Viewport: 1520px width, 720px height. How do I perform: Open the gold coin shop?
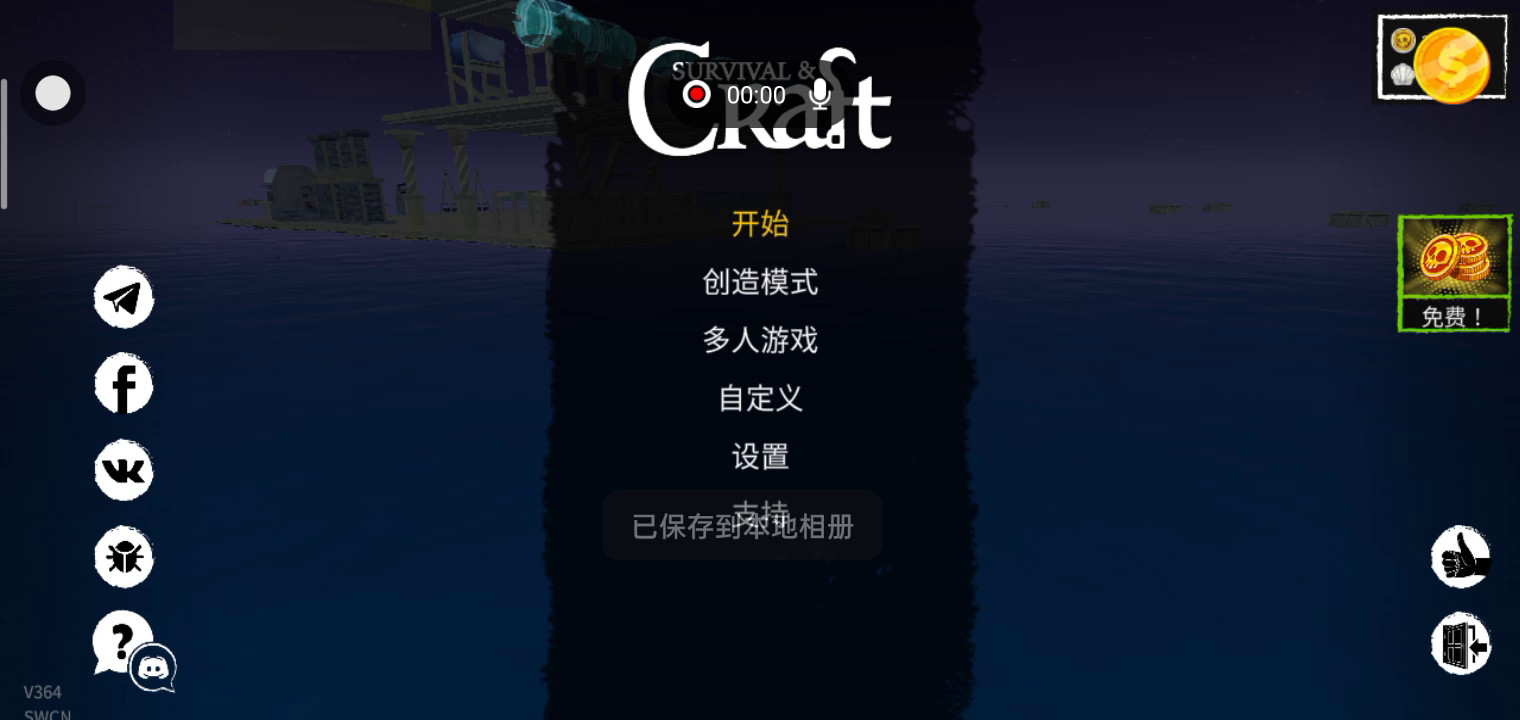tap(1442, 58)
